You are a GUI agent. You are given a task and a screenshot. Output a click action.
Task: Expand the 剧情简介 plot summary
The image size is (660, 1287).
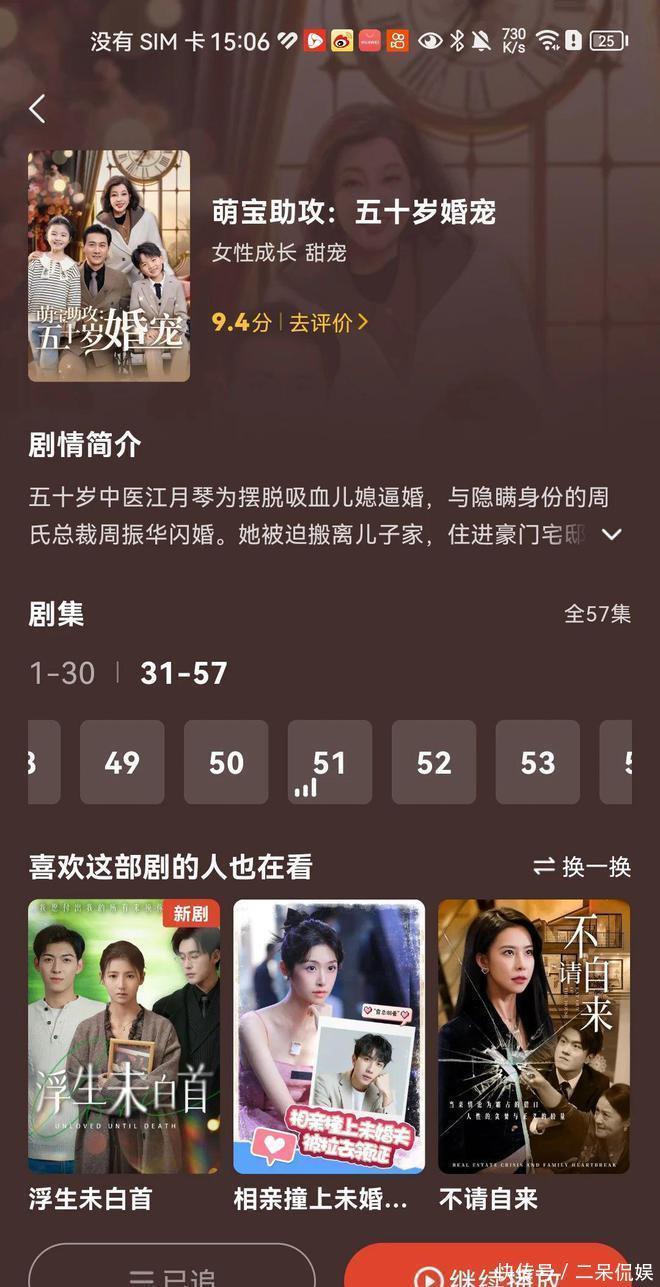click(611, 534)
